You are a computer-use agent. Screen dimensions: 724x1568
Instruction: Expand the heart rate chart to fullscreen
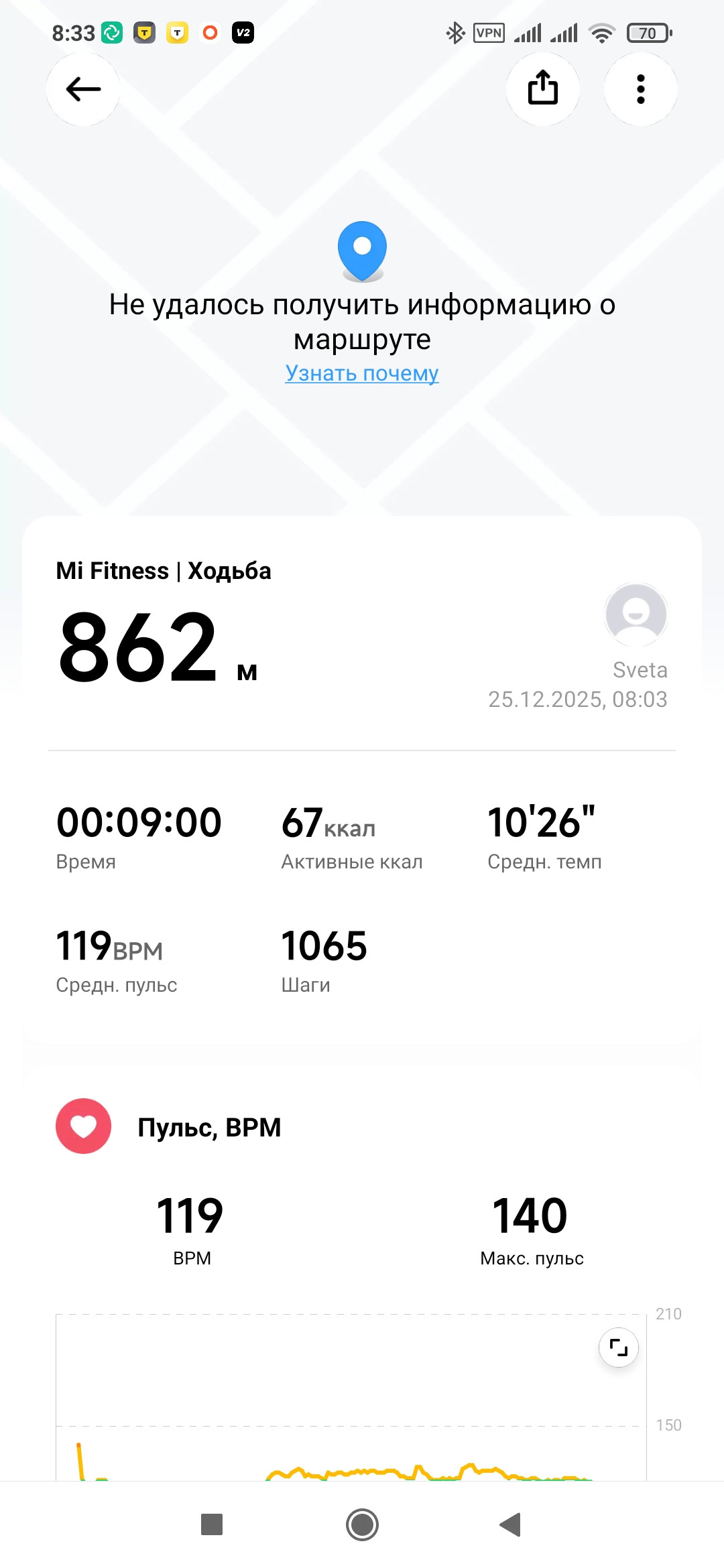[618, 1347]
